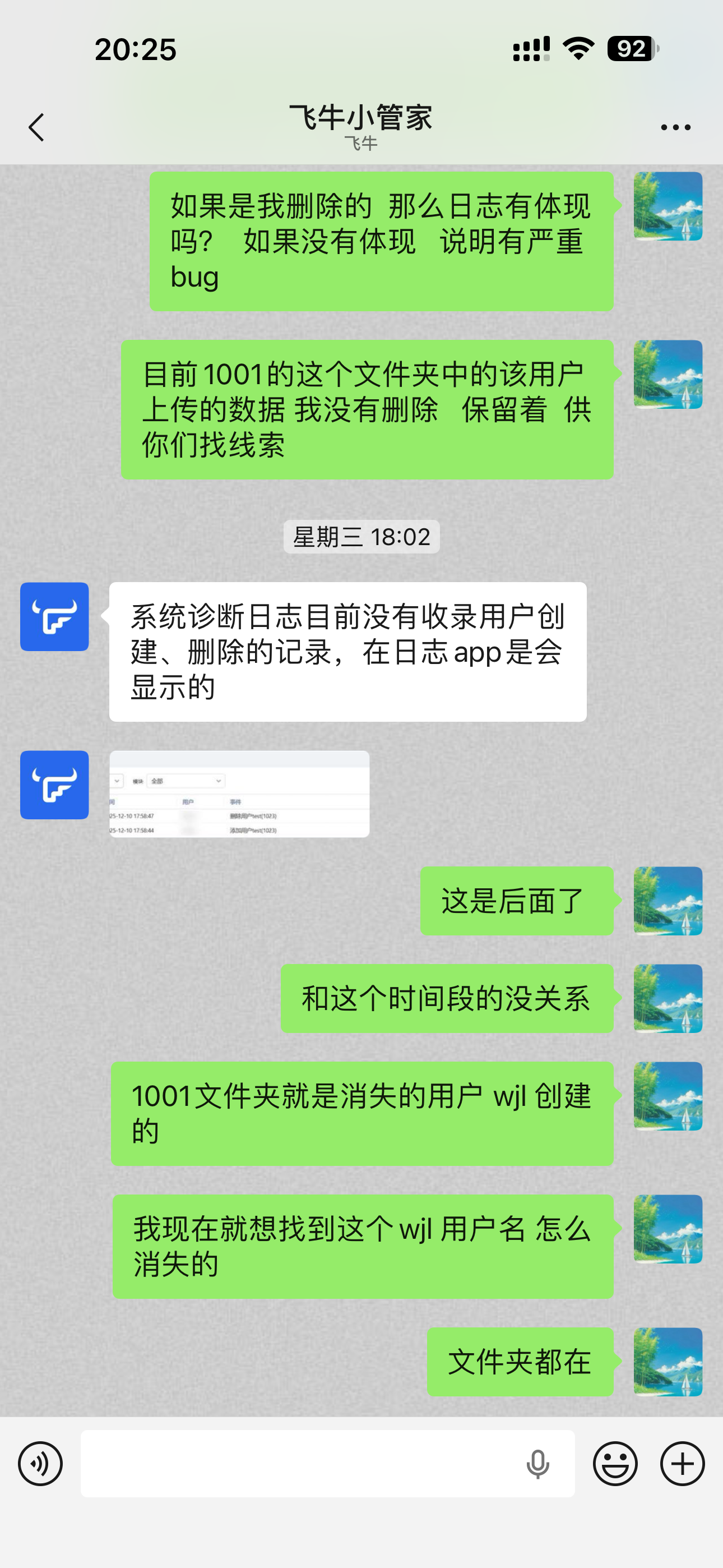Open the log screenshot image in chat
723x1568 pixels.
[x=239, y=794]
